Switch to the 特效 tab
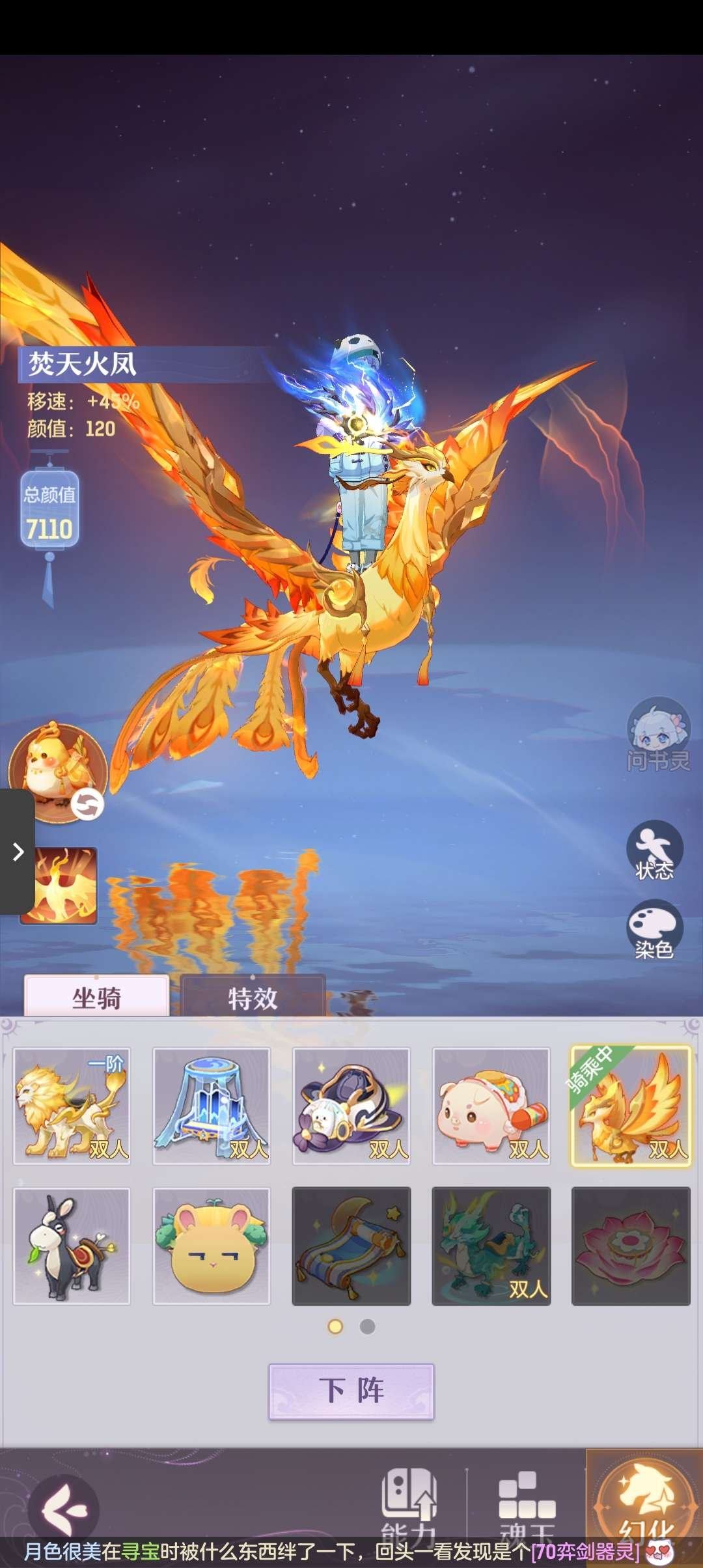 point(253,998)
